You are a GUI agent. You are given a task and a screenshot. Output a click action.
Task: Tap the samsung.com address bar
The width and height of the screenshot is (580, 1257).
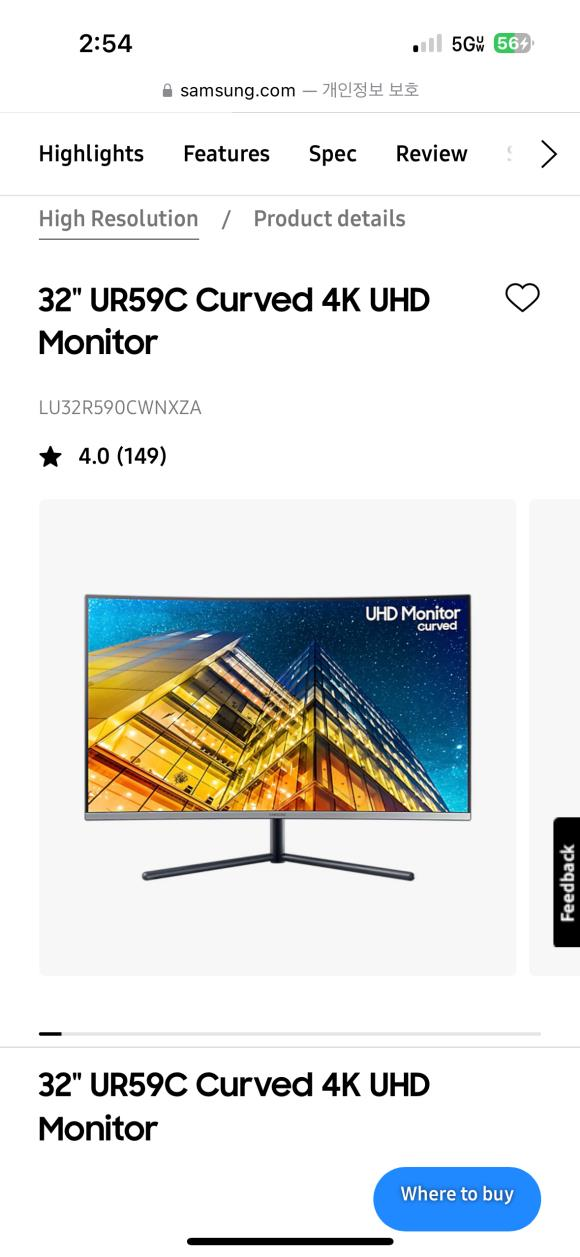tap(290, 90)
